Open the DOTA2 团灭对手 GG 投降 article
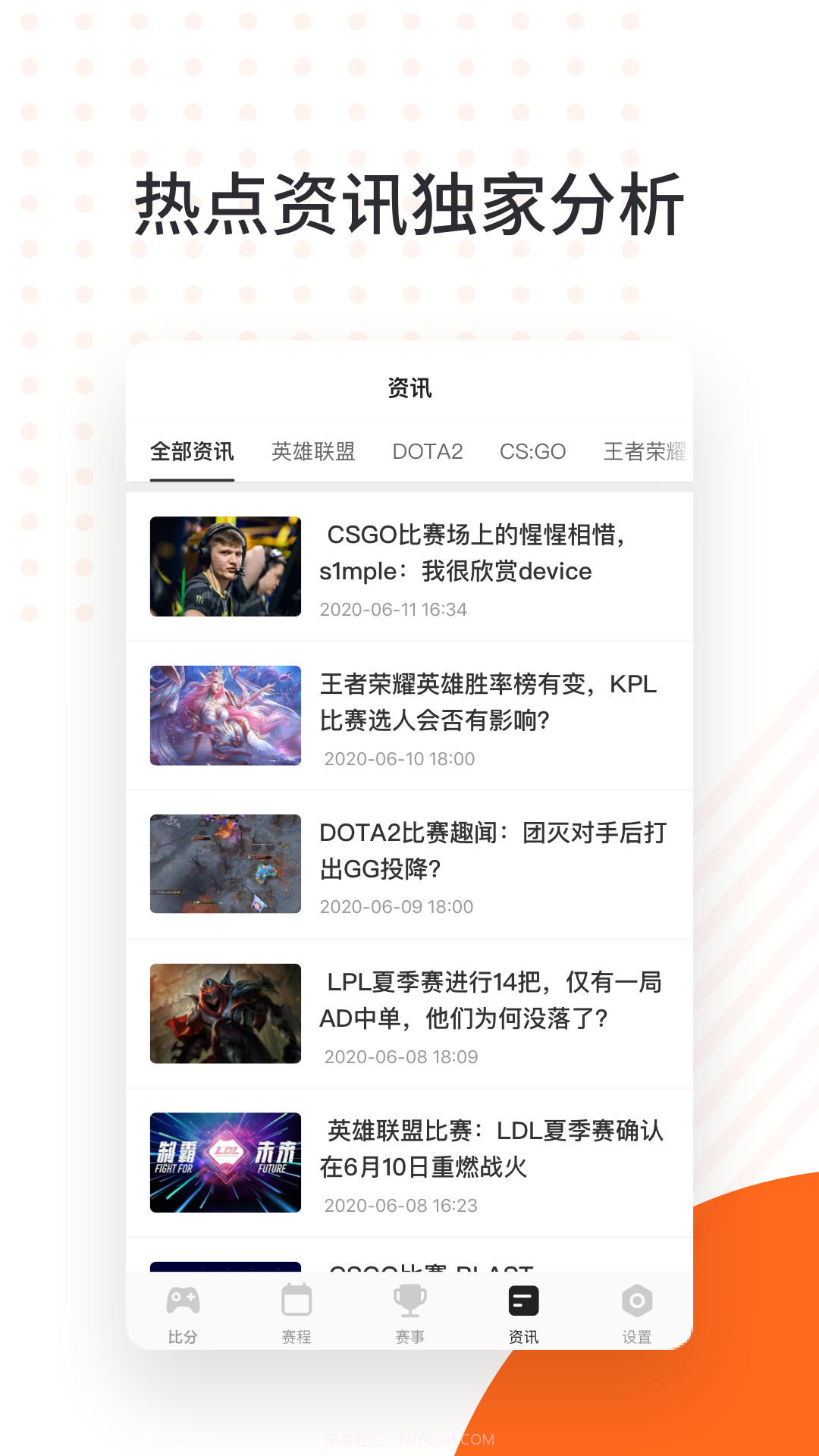Image resolution: width=819 pixels, height=1456 pixels. tap(491, 852)
